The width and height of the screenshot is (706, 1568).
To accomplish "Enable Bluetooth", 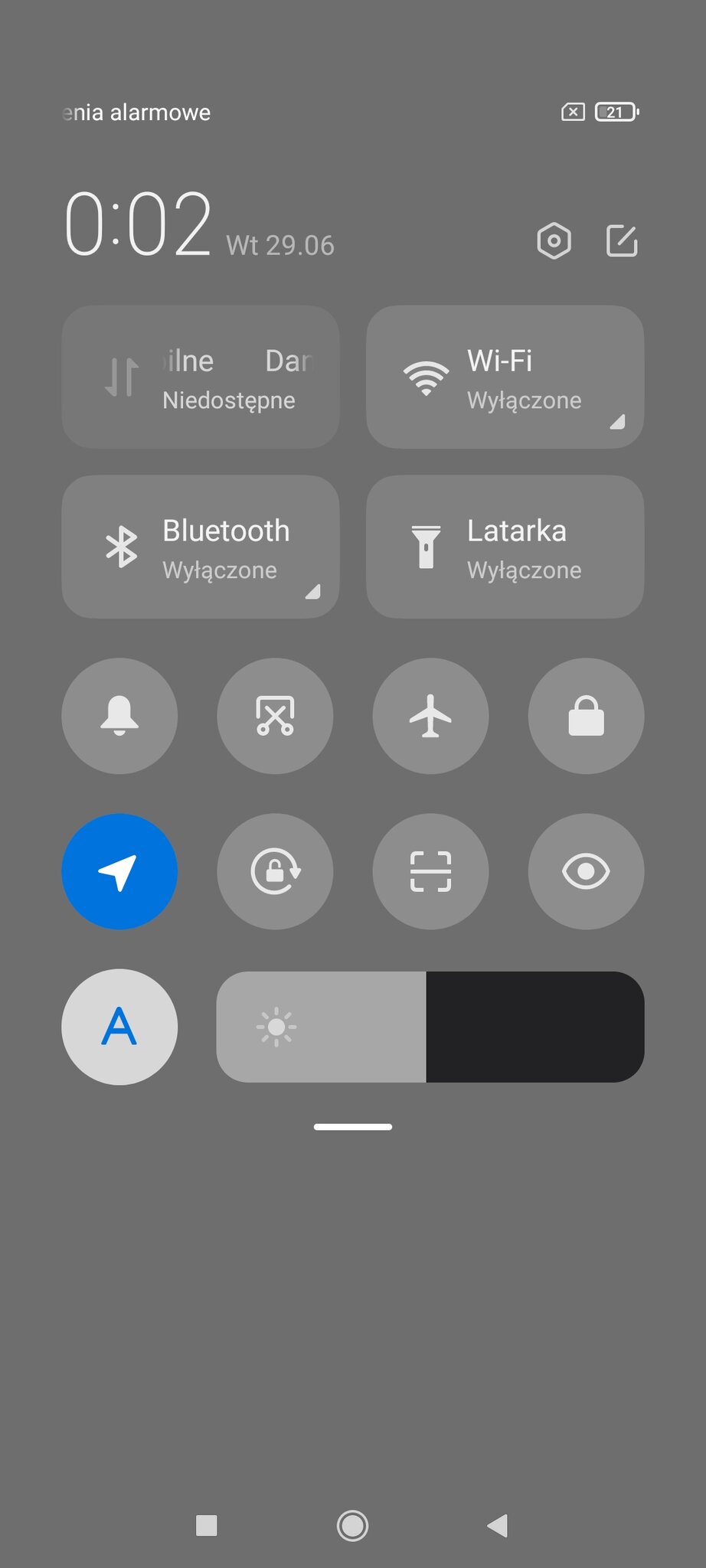I will point(200,547).
